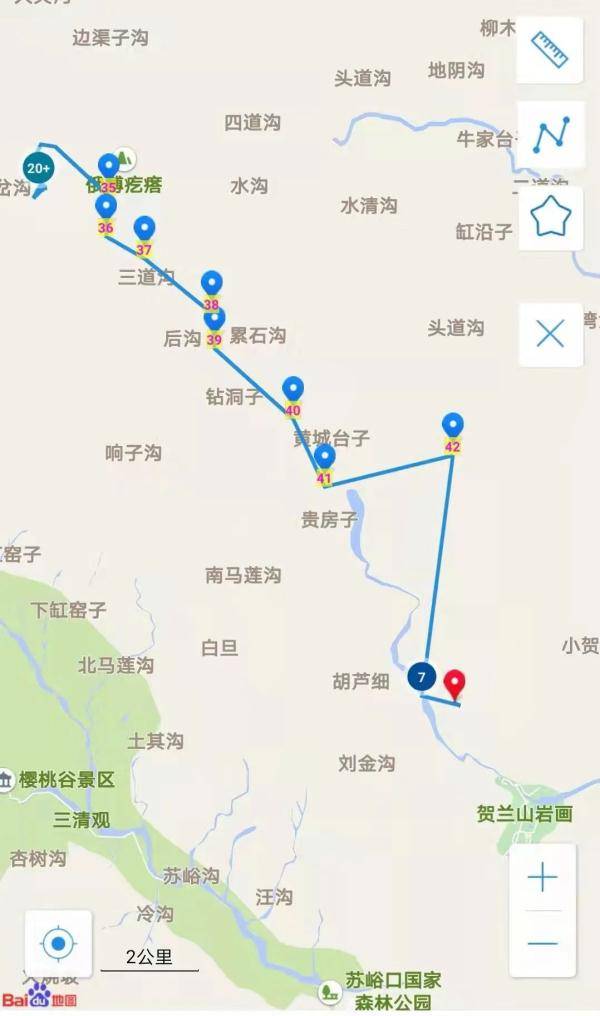This screenshot has width=600, height=1016.
Task: Tap the star favorites button
Action: (x=550, y=218)
